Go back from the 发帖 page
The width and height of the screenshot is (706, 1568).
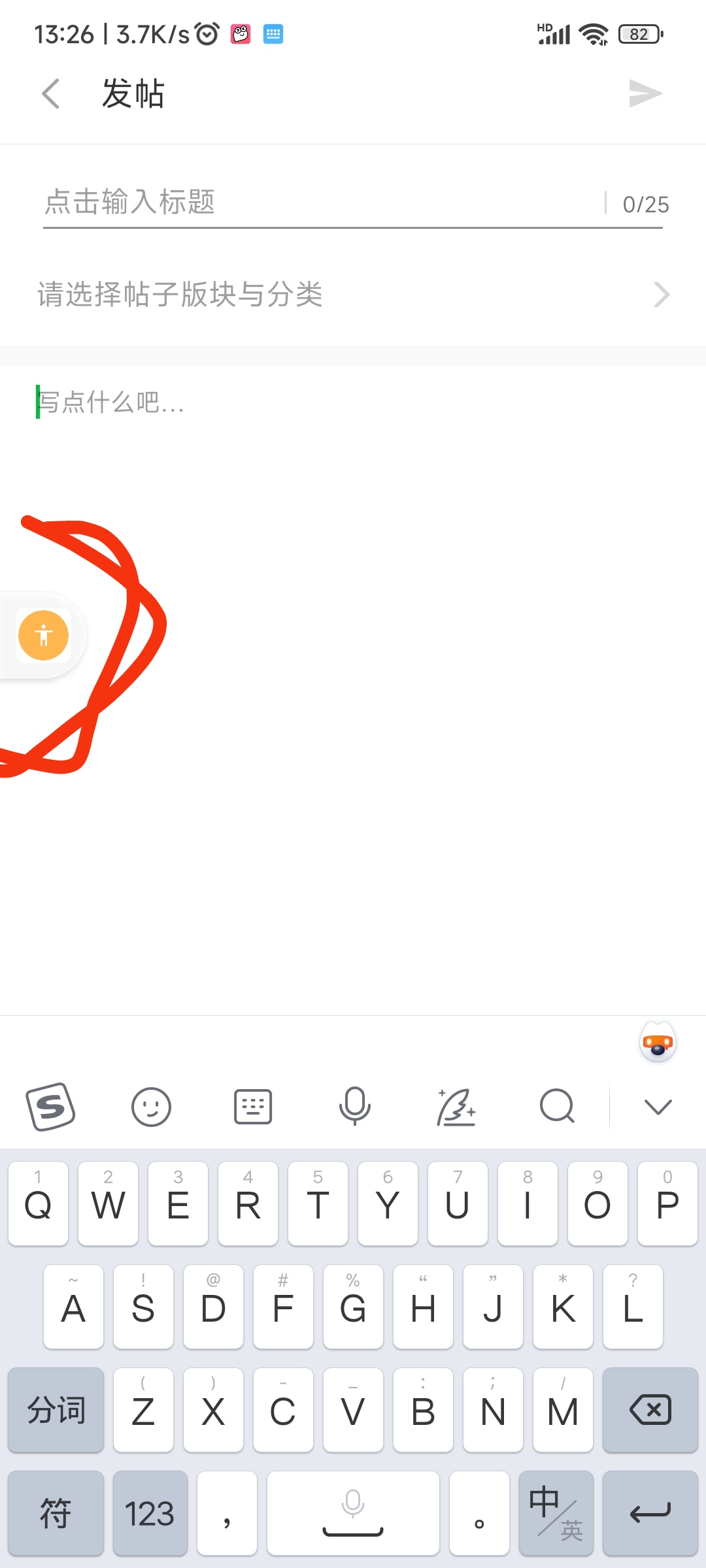[x=51, y=93]
